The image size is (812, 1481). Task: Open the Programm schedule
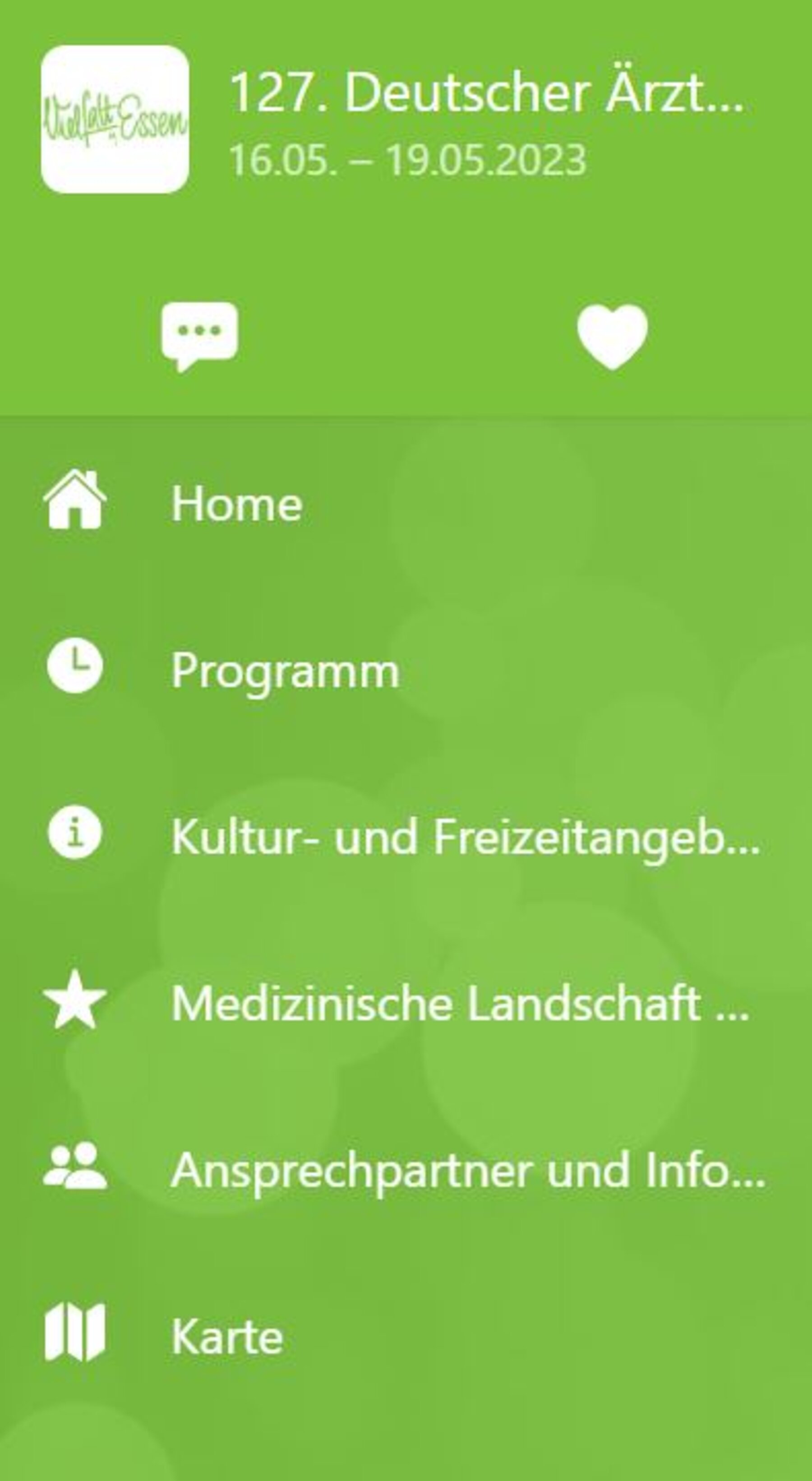[x=406, y=669]
